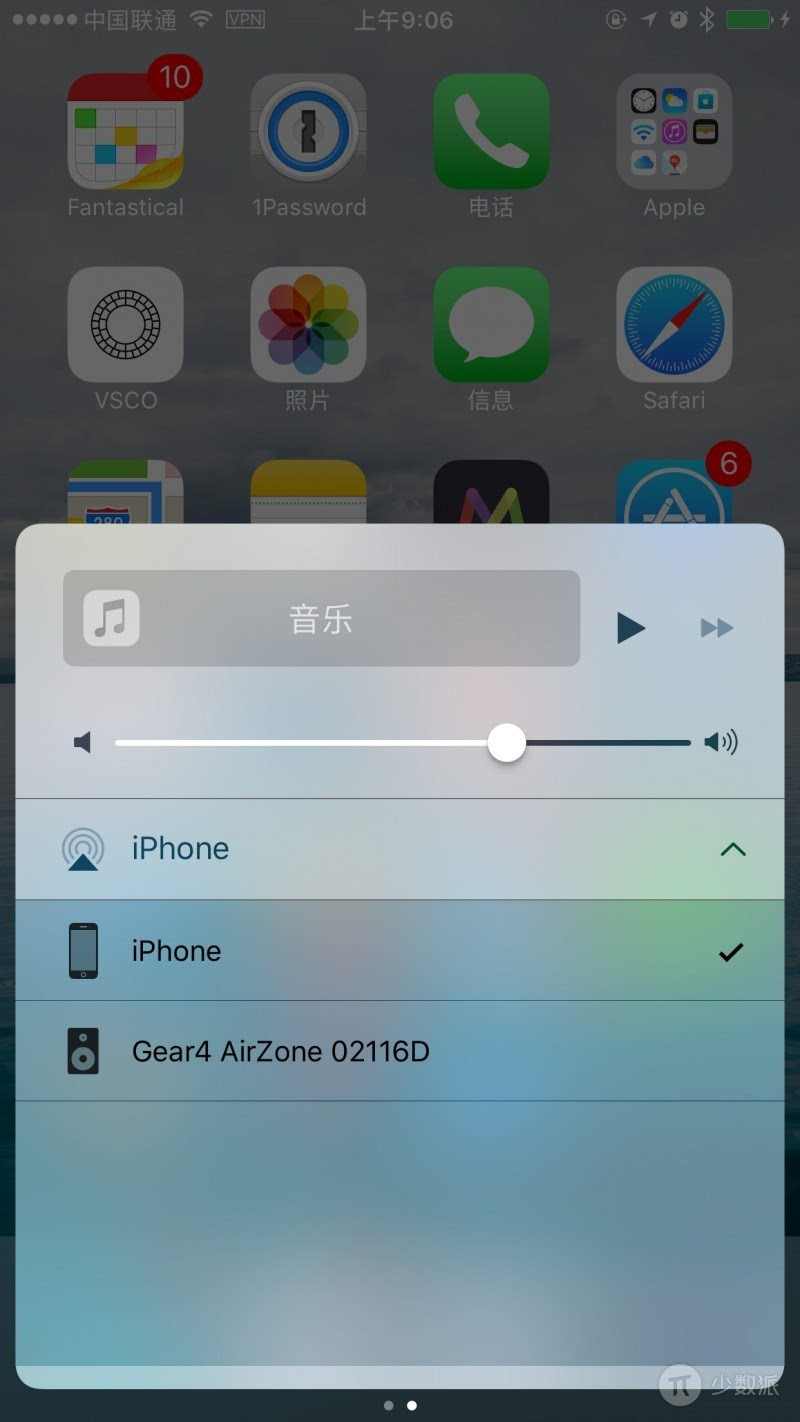The height and width of the screenshot is (1422, 800).
Task: Open the 音乐 music app card
Action: [321, 618]
